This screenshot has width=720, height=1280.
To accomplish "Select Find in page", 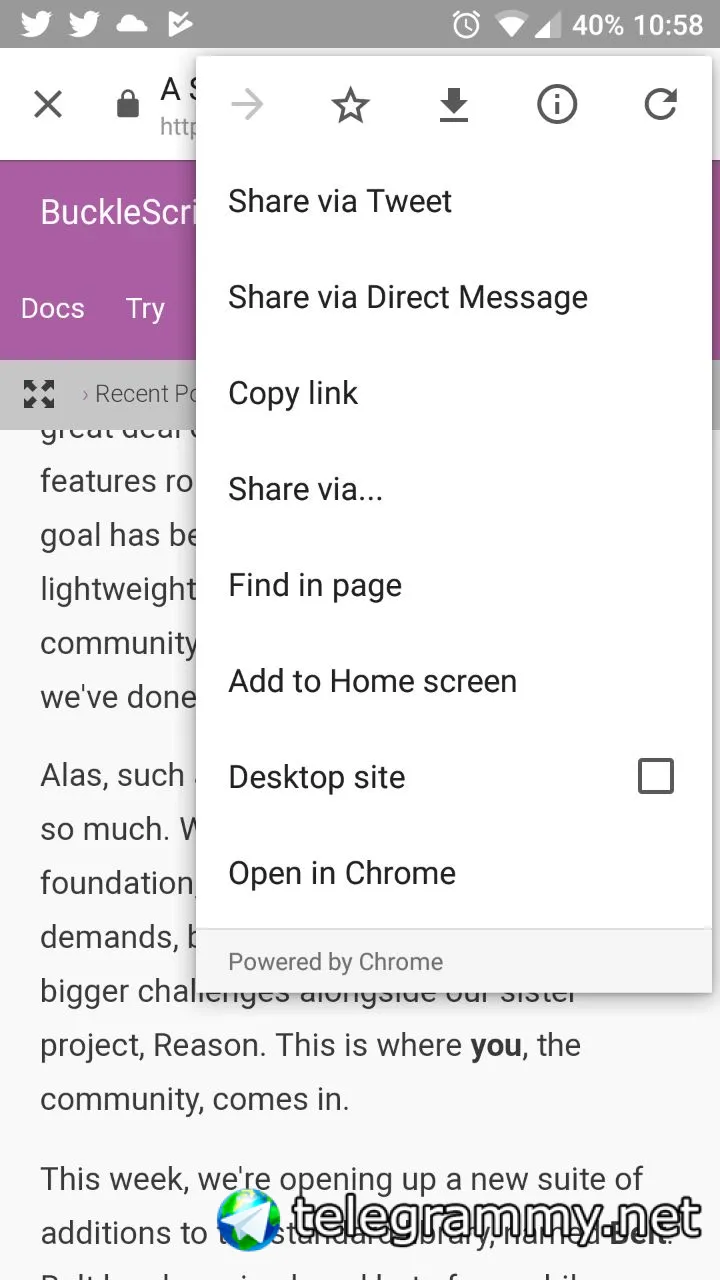I will pos(315,585).
